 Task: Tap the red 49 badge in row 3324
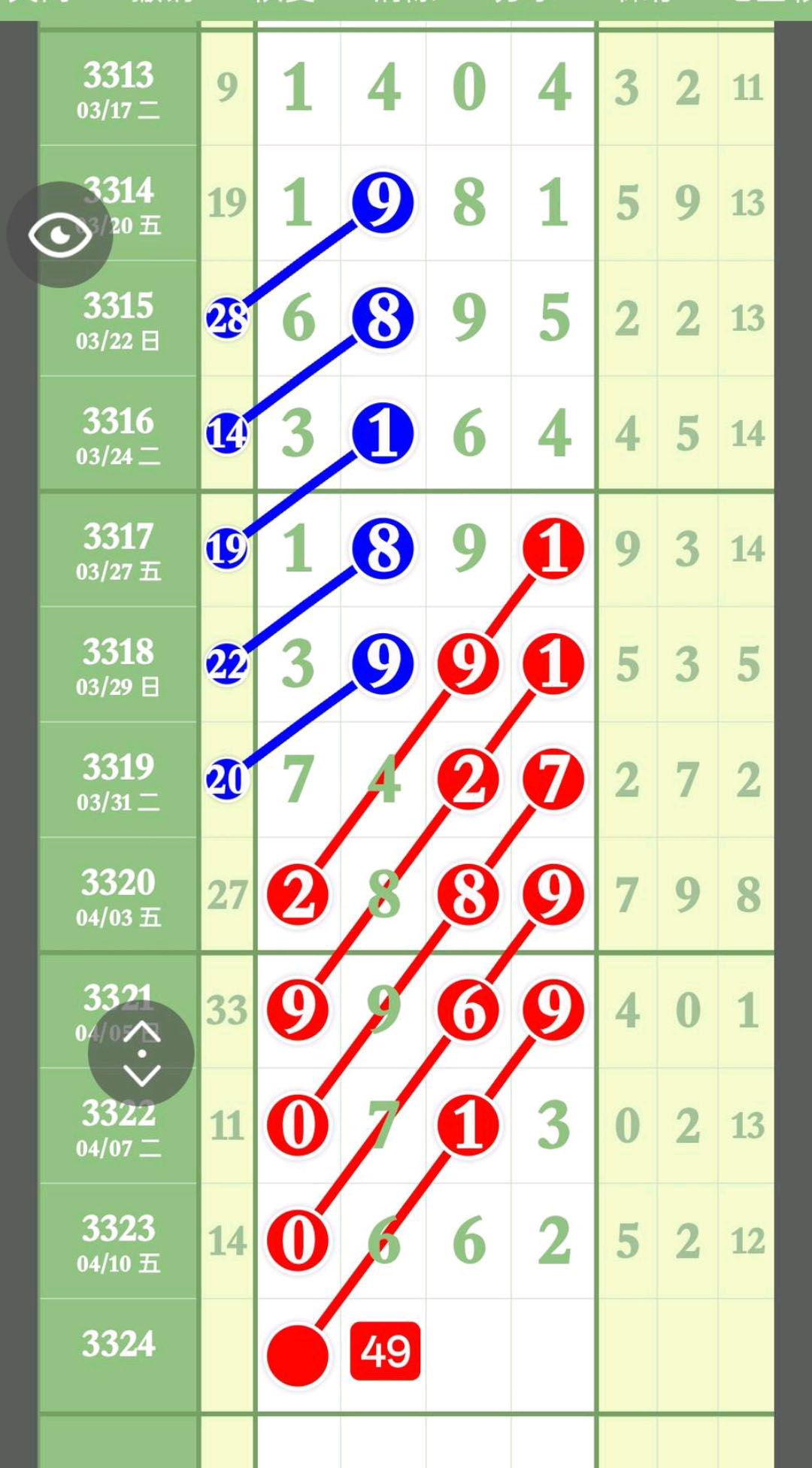(385, 1351)
